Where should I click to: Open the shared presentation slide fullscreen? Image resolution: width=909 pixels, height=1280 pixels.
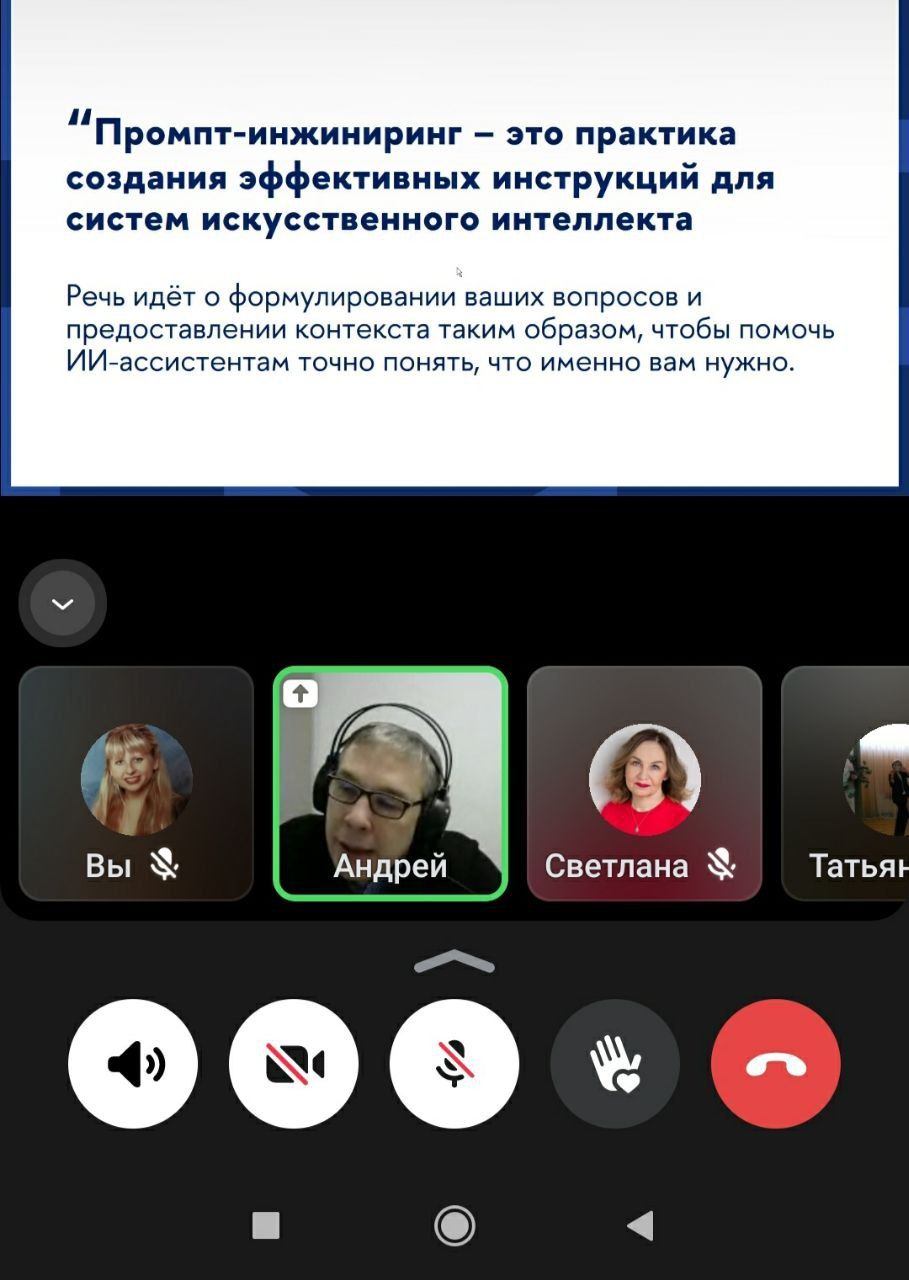tap(454, 247)
